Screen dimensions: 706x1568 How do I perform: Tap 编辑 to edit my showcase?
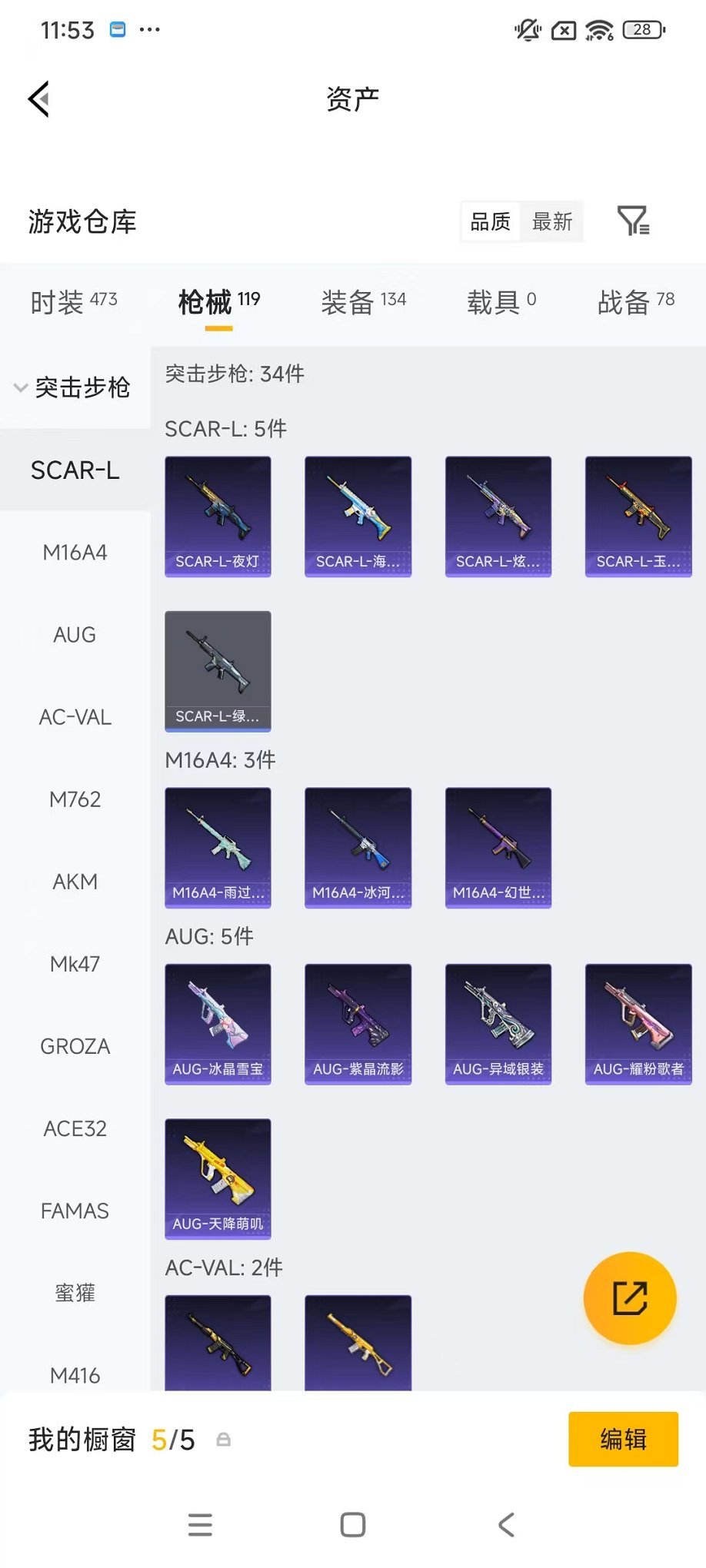623,1438
